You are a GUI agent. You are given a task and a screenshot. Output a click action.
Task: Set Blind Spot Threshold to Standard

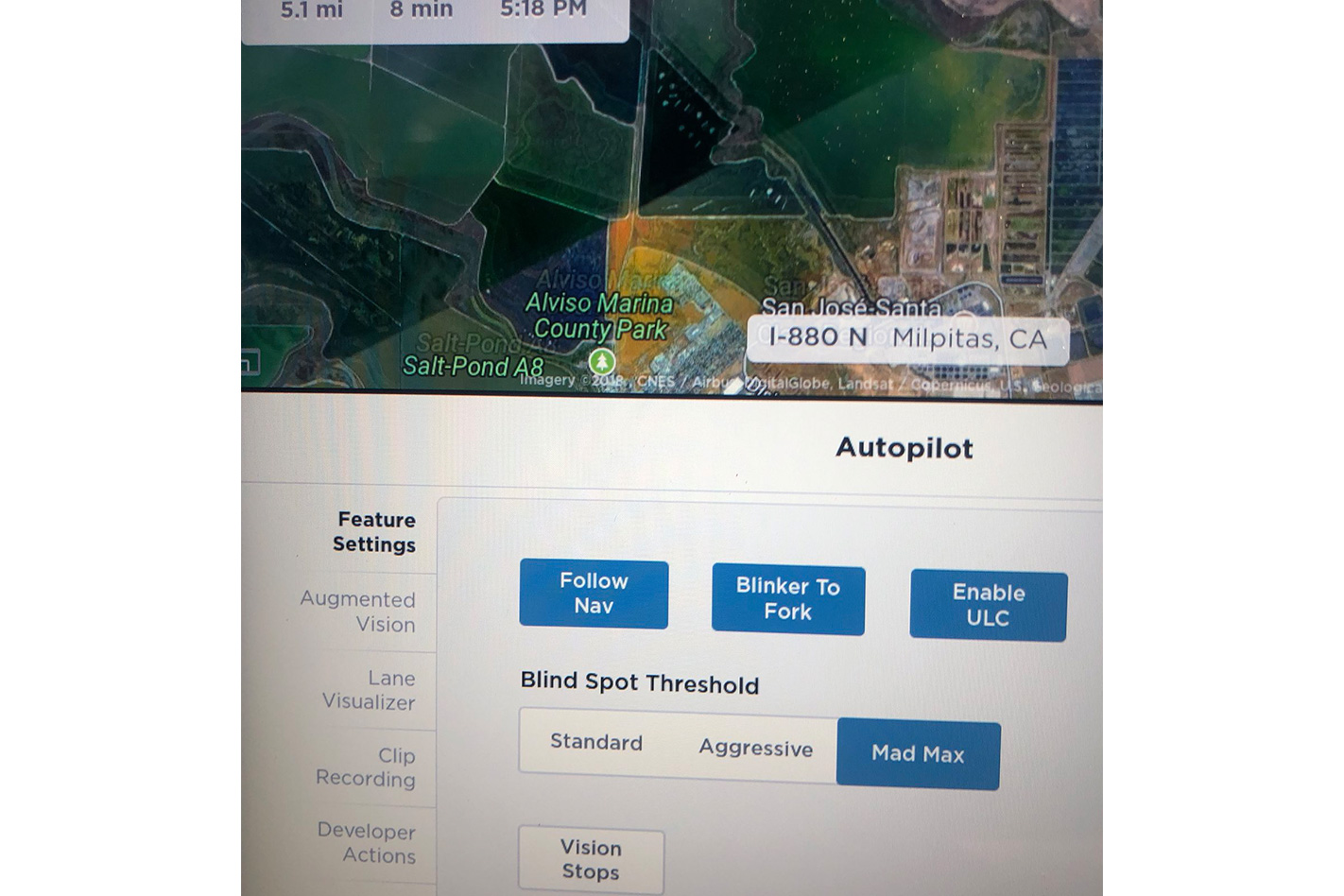coord(596,742)
